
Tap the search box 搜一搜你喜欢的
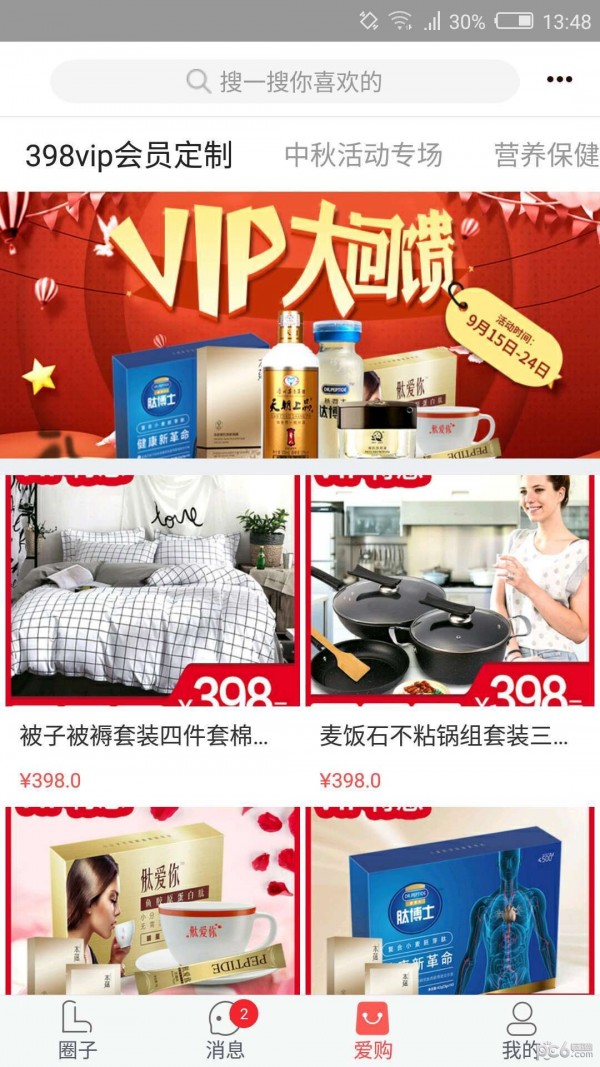coord(285,82)
